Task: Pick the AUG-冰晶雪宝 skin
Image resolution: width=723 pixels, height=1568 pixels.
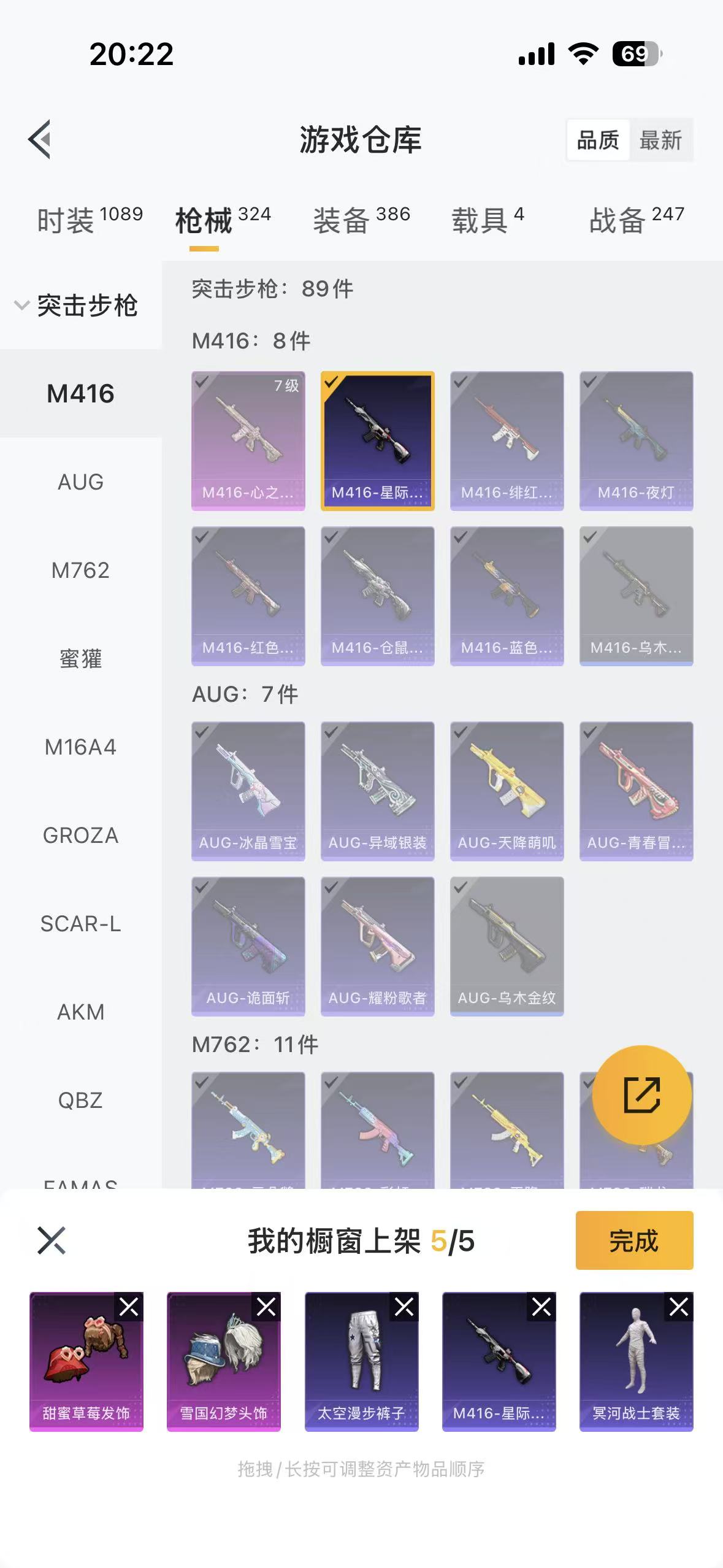Action: pyautogui.click(x=248, y=791)
